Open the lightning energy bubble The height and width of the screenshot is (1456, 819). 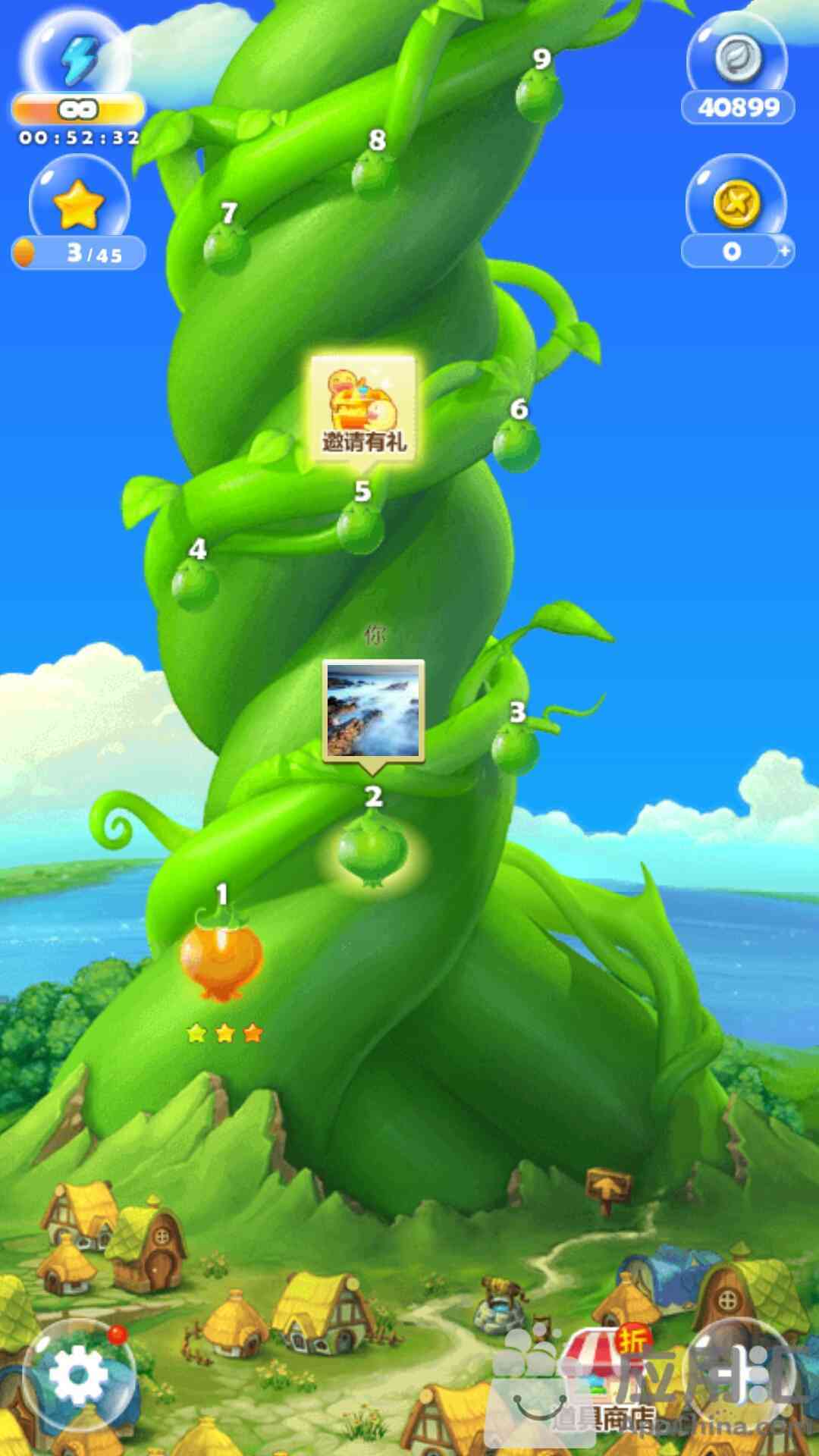click(77, 61)
